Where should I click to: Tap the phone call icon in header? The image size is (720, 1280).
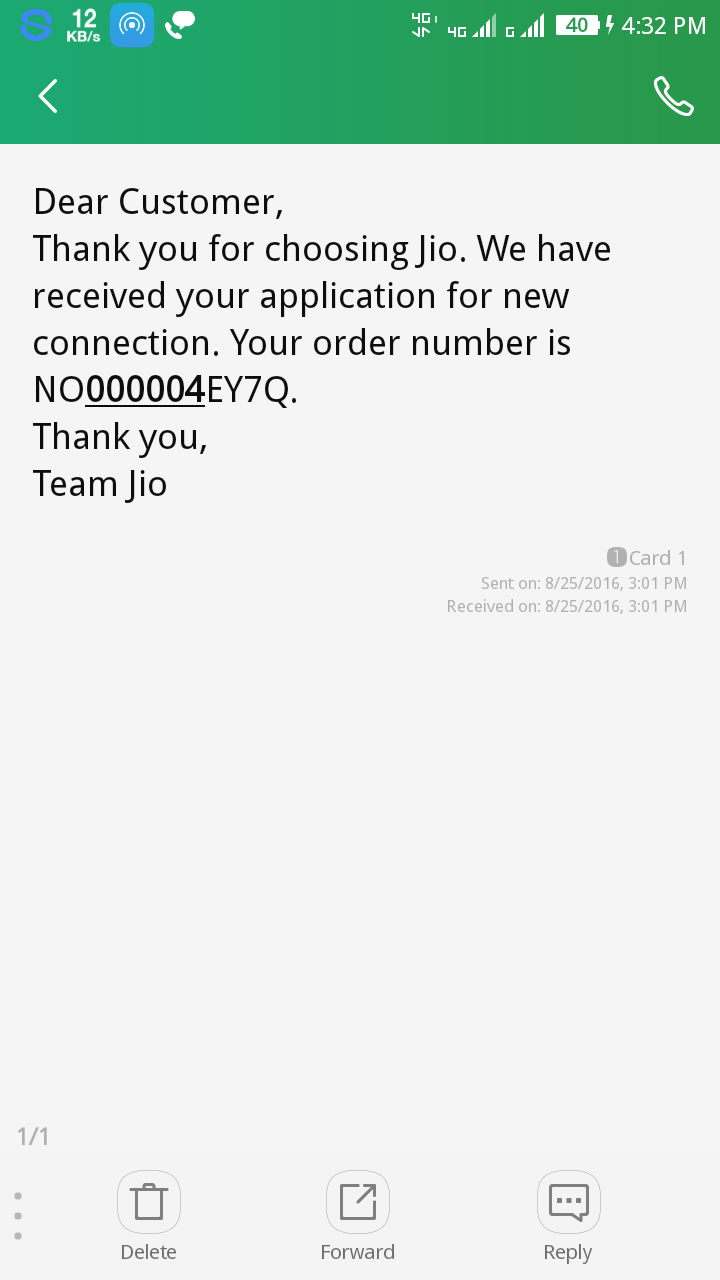(x=673, y=96)
